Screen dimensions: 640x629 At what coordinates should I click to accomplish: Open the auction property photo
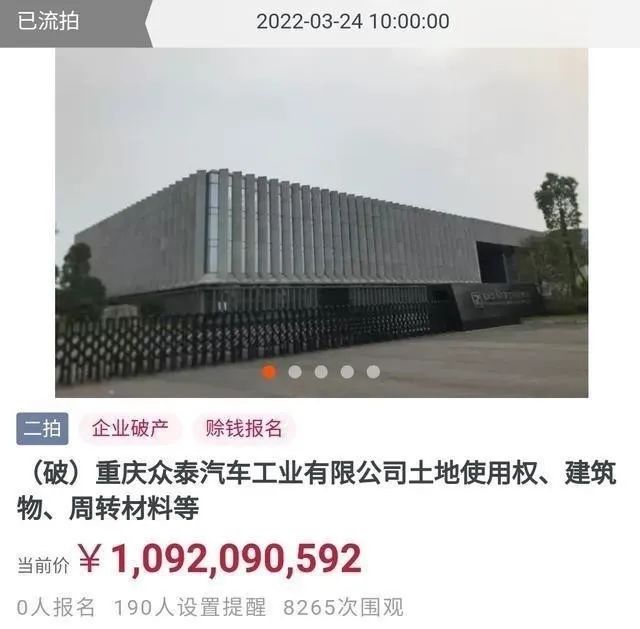point(320,220)
